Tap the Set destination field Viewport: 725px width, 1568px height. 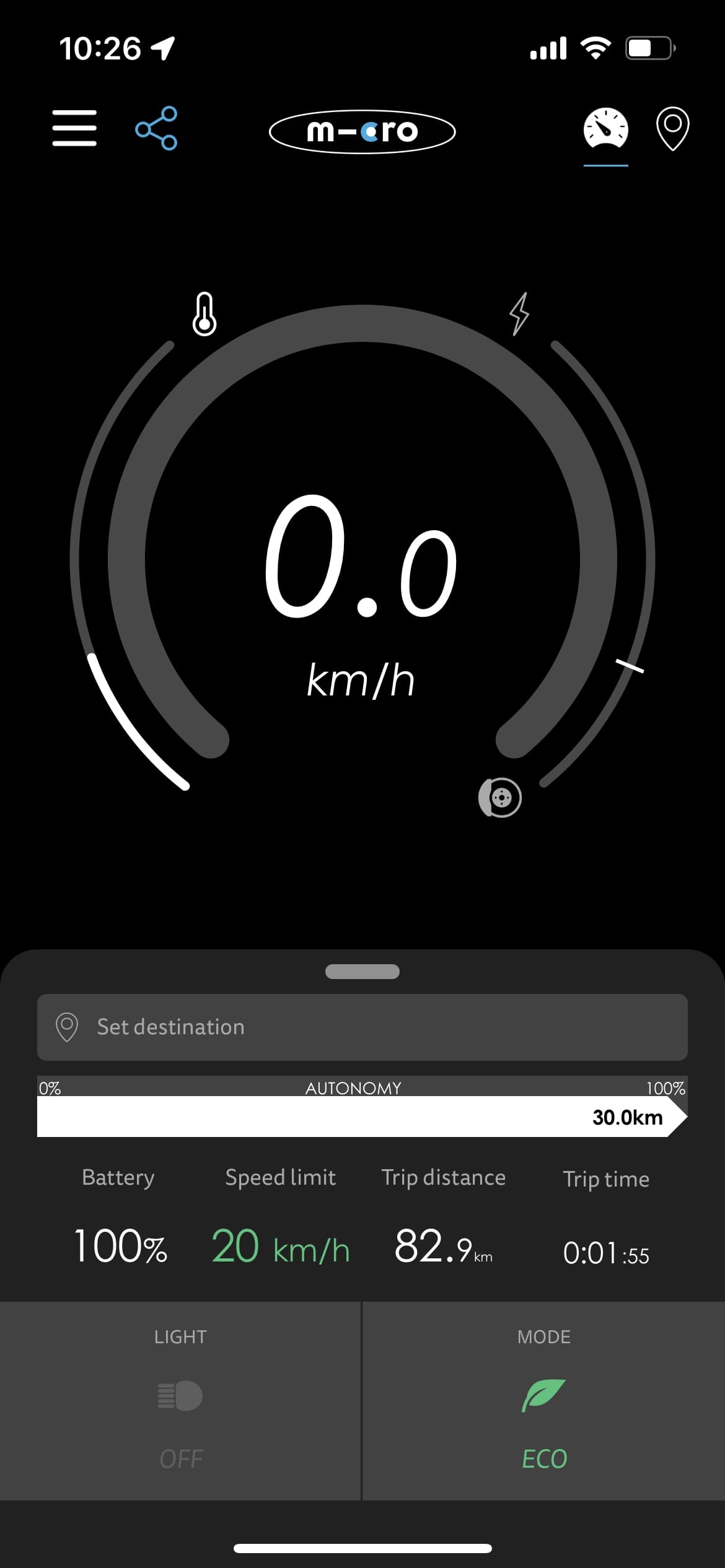[362, 1027]
